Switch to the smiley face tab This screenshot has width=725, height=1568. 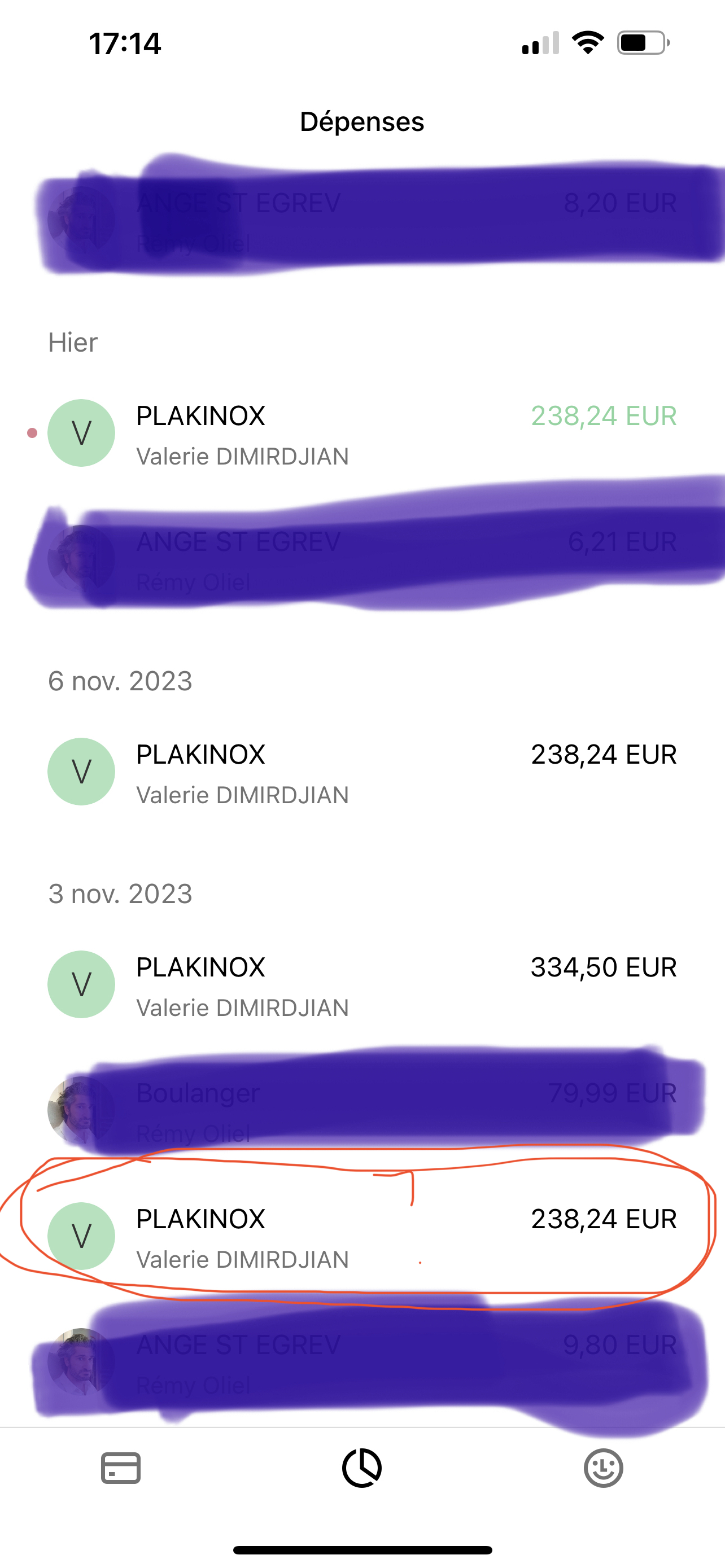click(x=602, y=1468)
